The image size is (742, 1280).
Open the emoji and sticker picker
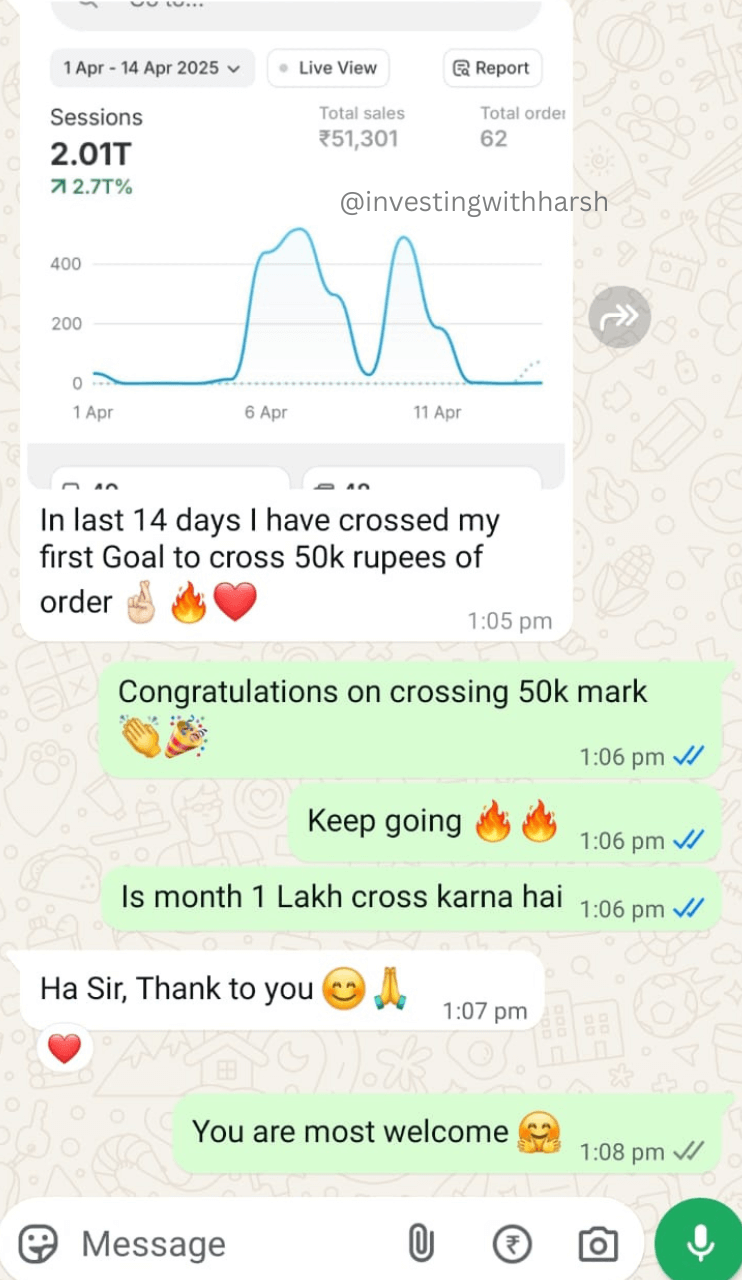(x=39, y=1244)
